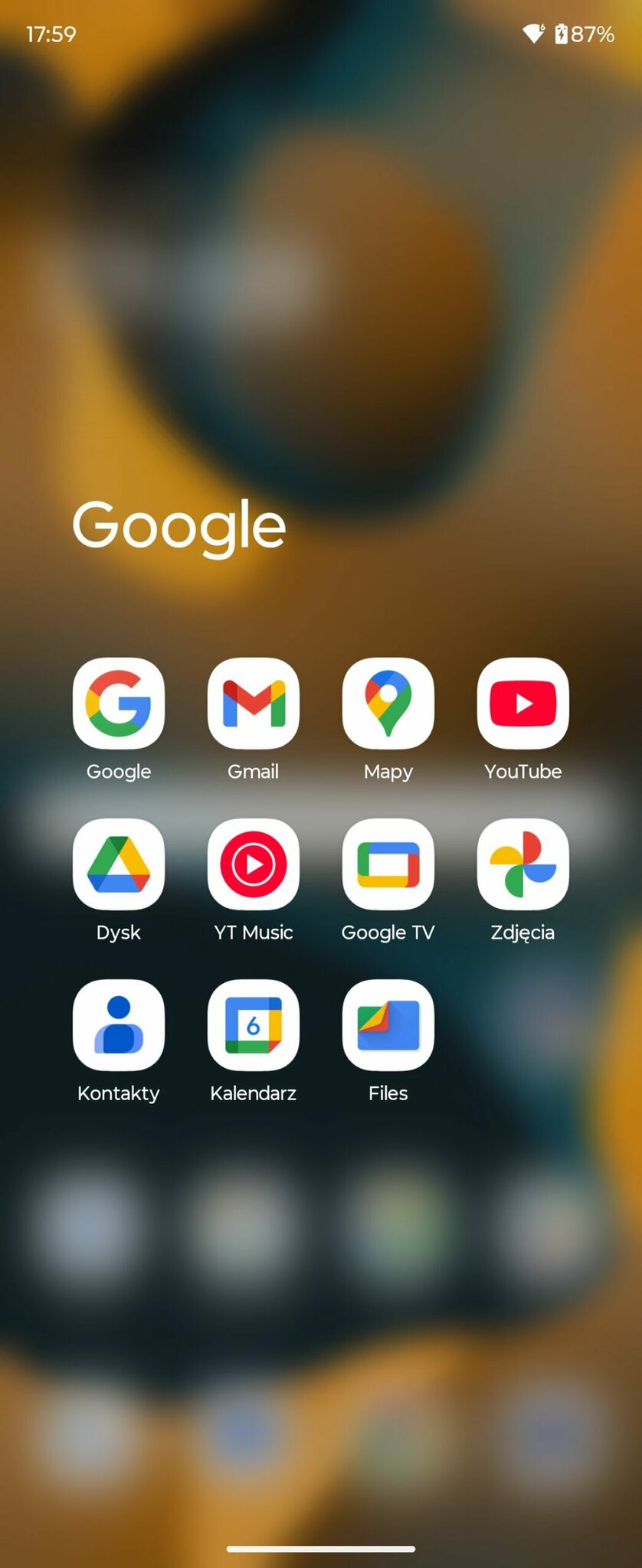Open the Kalendarz app
The width and height of the screenshot is (642, 1568).
[254, 1024]
